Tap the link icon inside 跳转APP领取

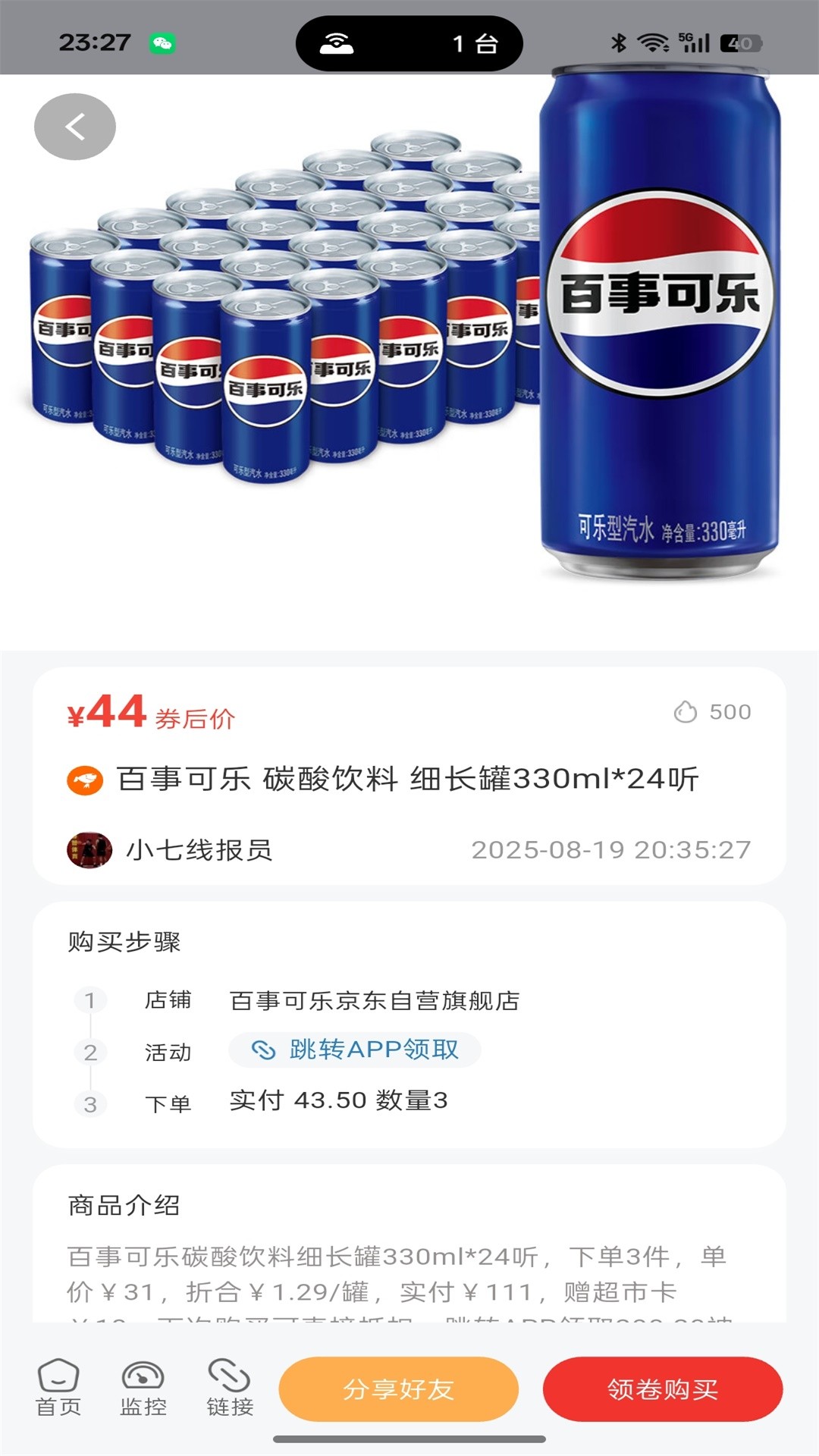click(x=264, y=1050)
